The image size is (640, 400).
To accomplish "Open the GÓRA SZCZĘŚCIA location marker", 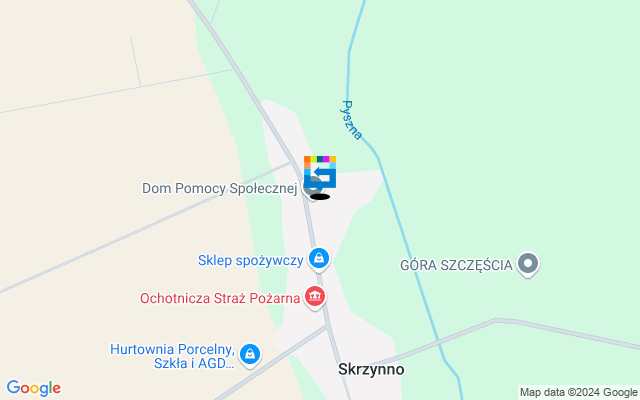I will pyautogui.click(x=529, y=265).
